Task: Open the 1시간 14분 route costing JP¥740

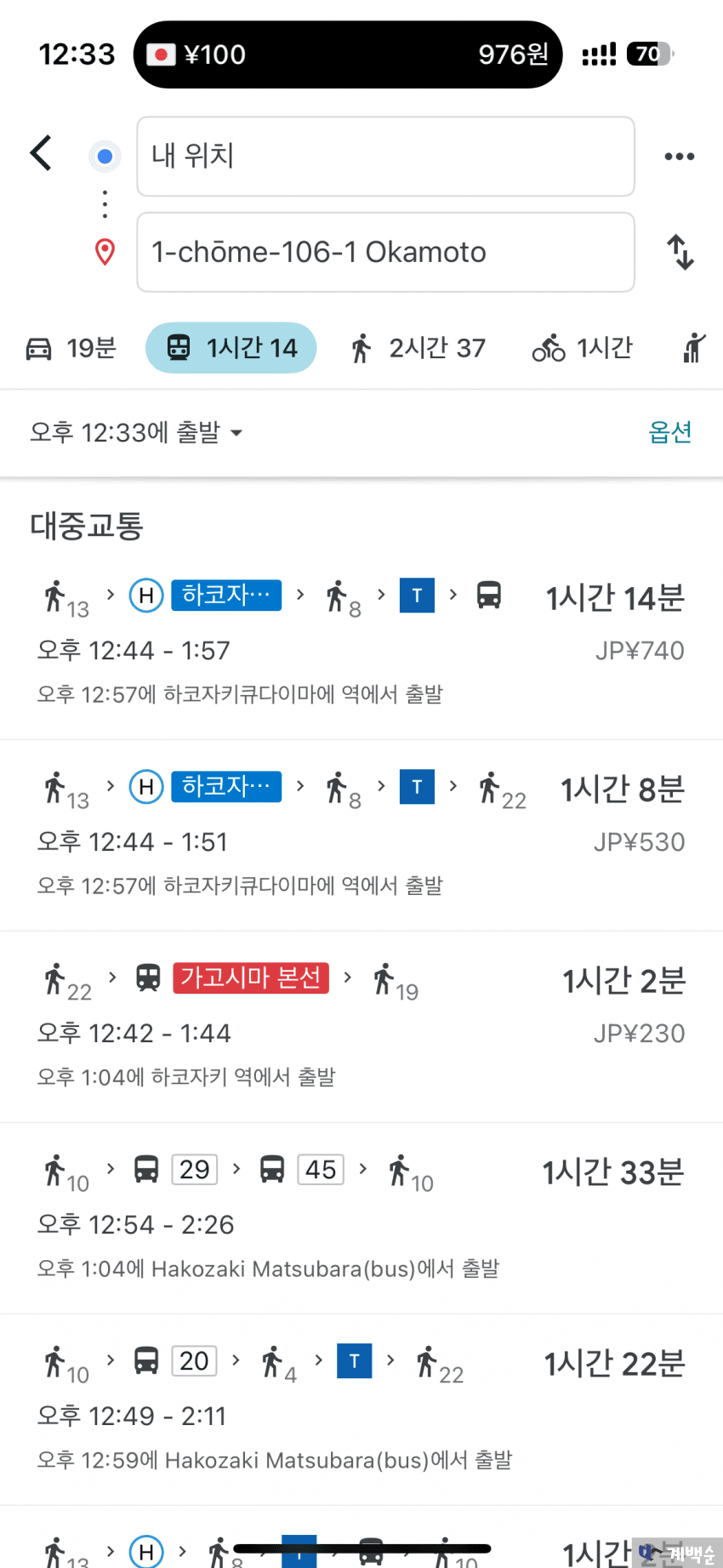Action: click(361, 644)
